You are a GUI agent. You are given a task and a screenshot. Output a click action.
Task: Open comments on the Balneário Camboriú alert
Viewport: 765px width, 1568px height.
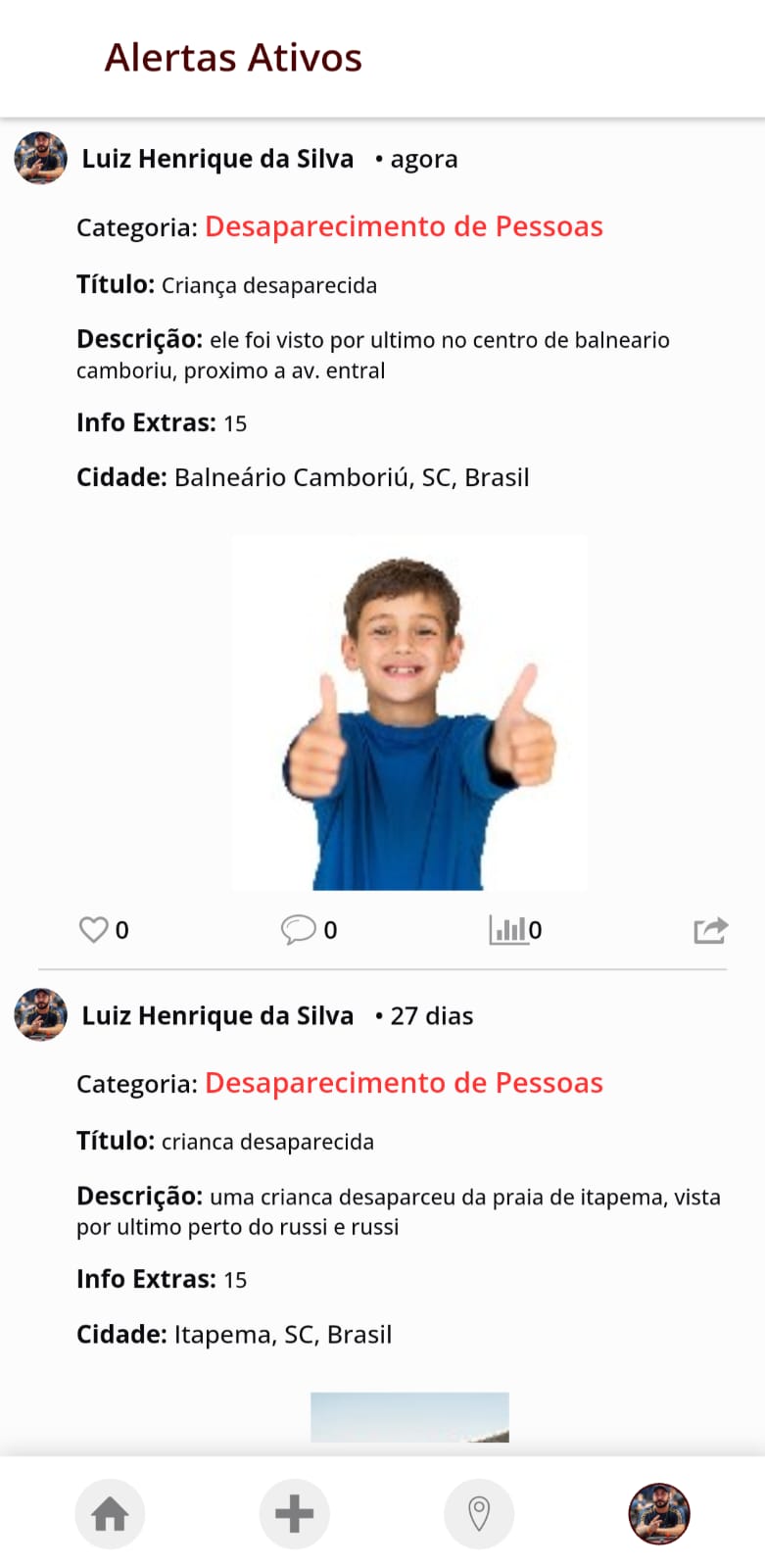pos(298,929)
